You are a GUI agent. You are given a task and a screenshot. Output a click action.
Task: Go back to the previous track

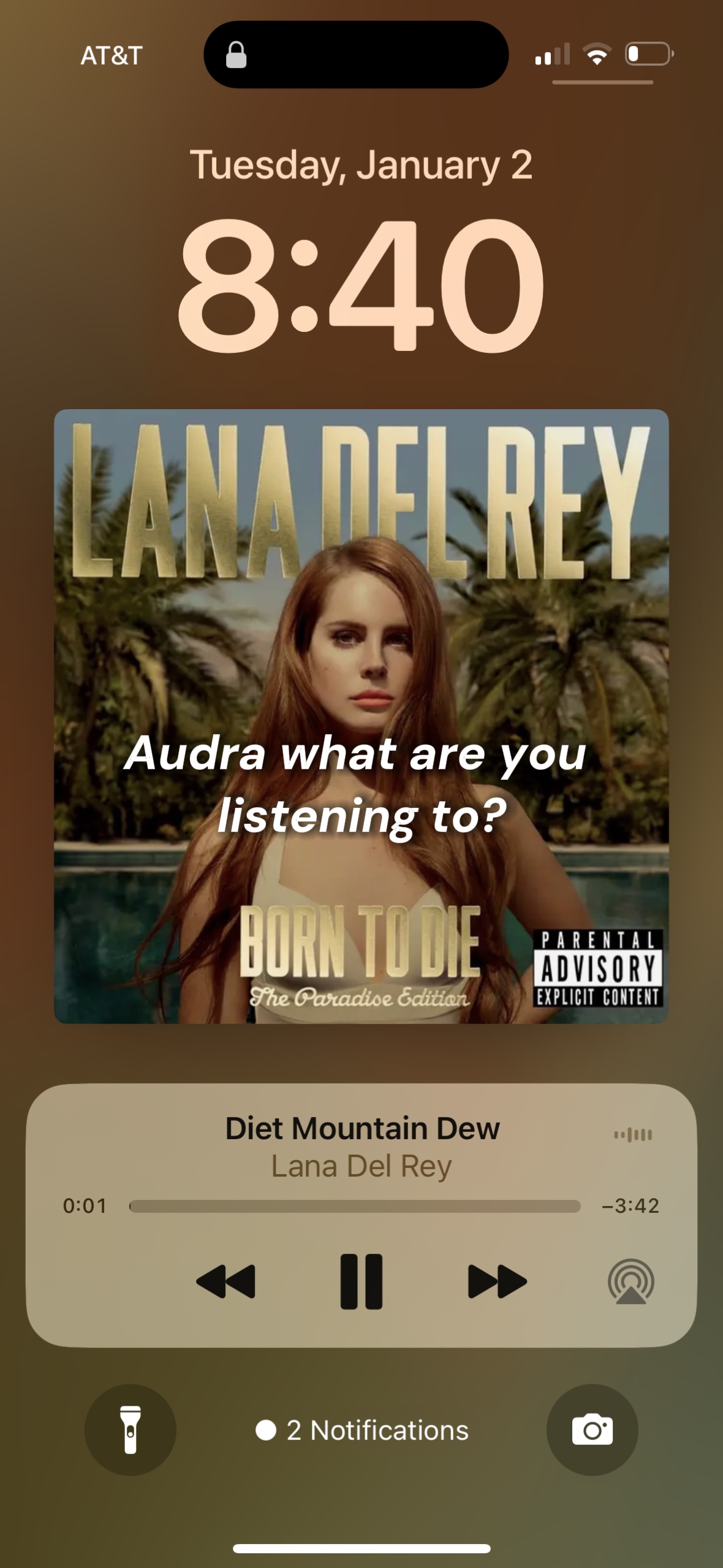pyautogui.click(x=225, y=1281)
